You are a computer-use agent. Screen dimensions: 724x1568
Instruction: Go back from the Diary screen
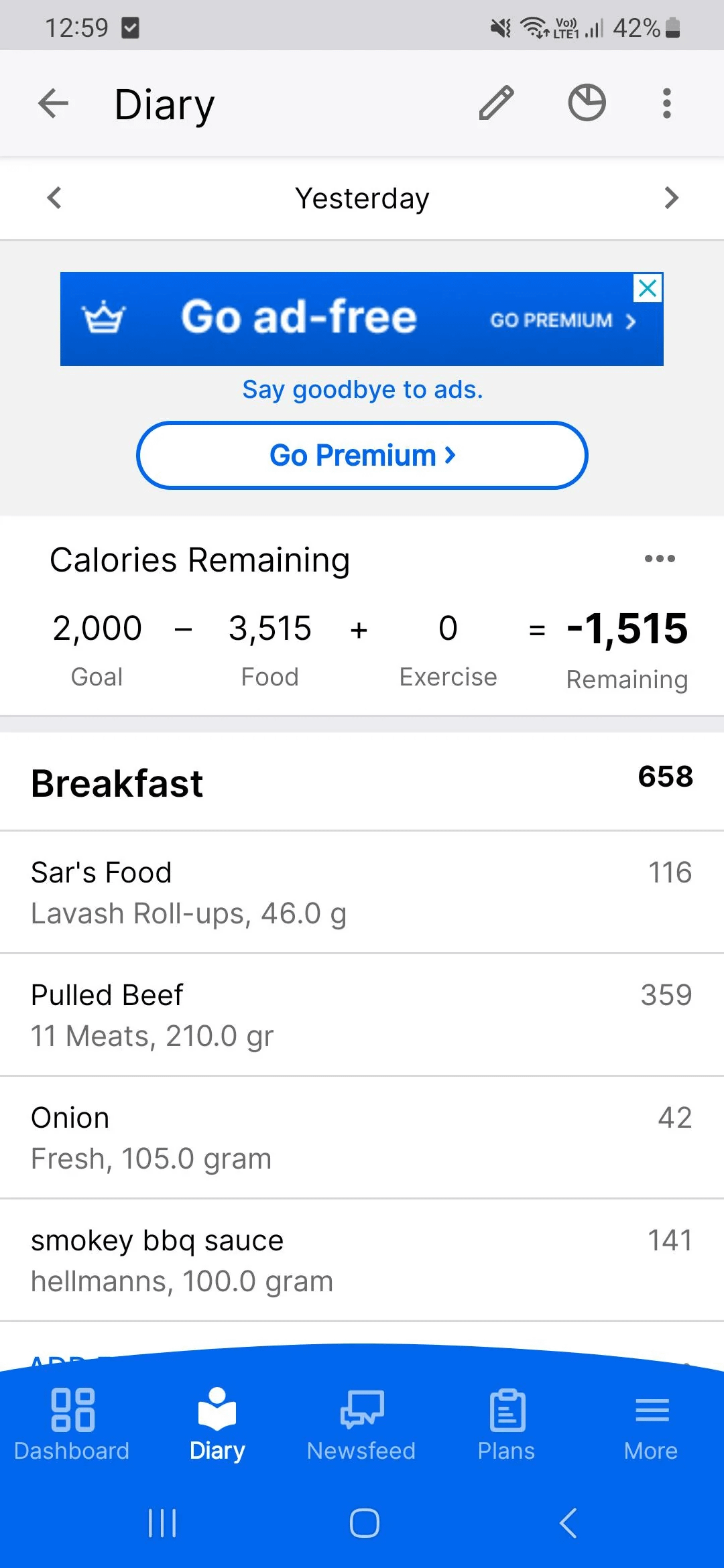coord(54,104)
